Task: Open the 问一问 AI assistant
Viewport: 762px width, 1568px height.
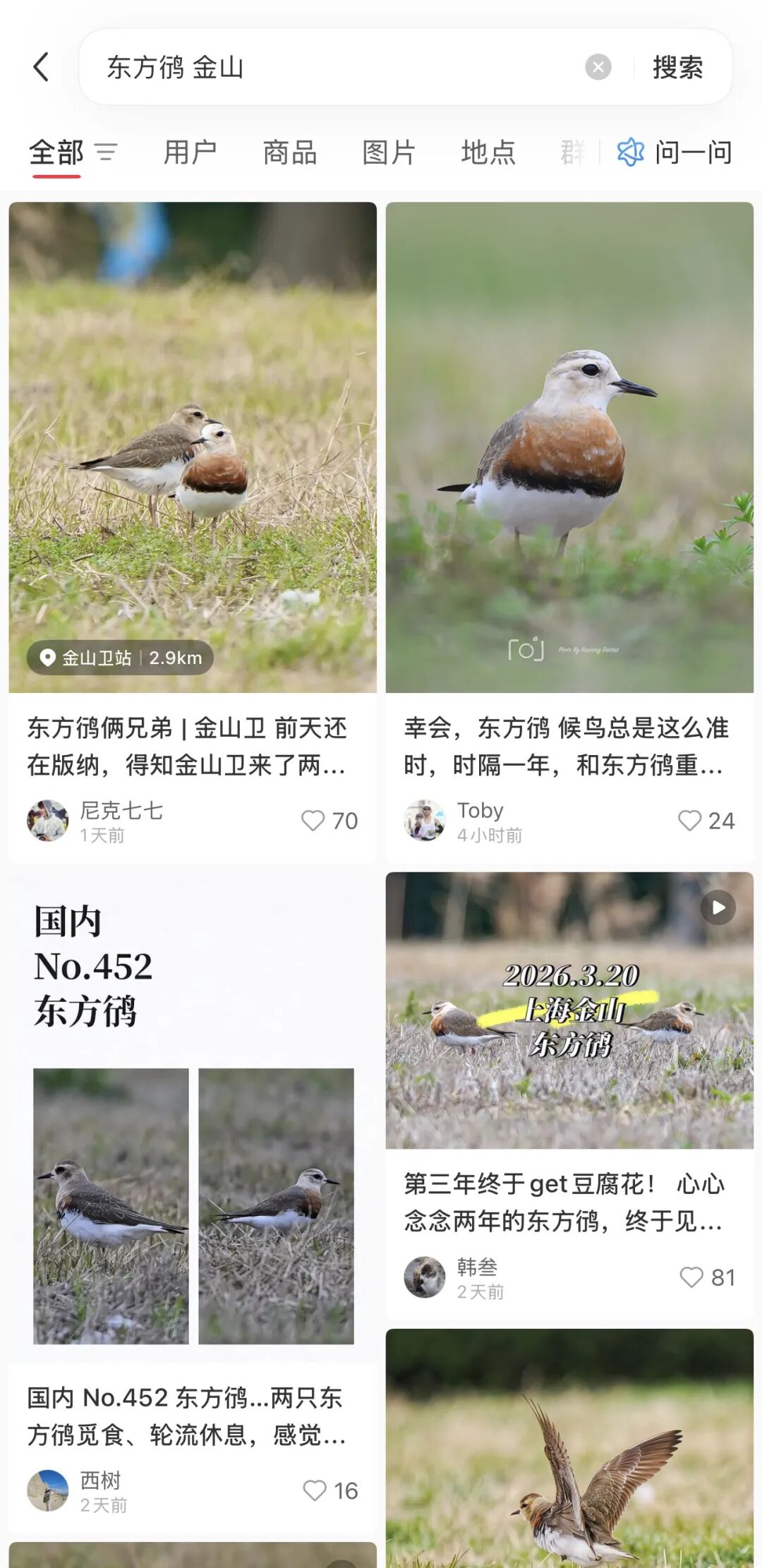Action: 675,152
